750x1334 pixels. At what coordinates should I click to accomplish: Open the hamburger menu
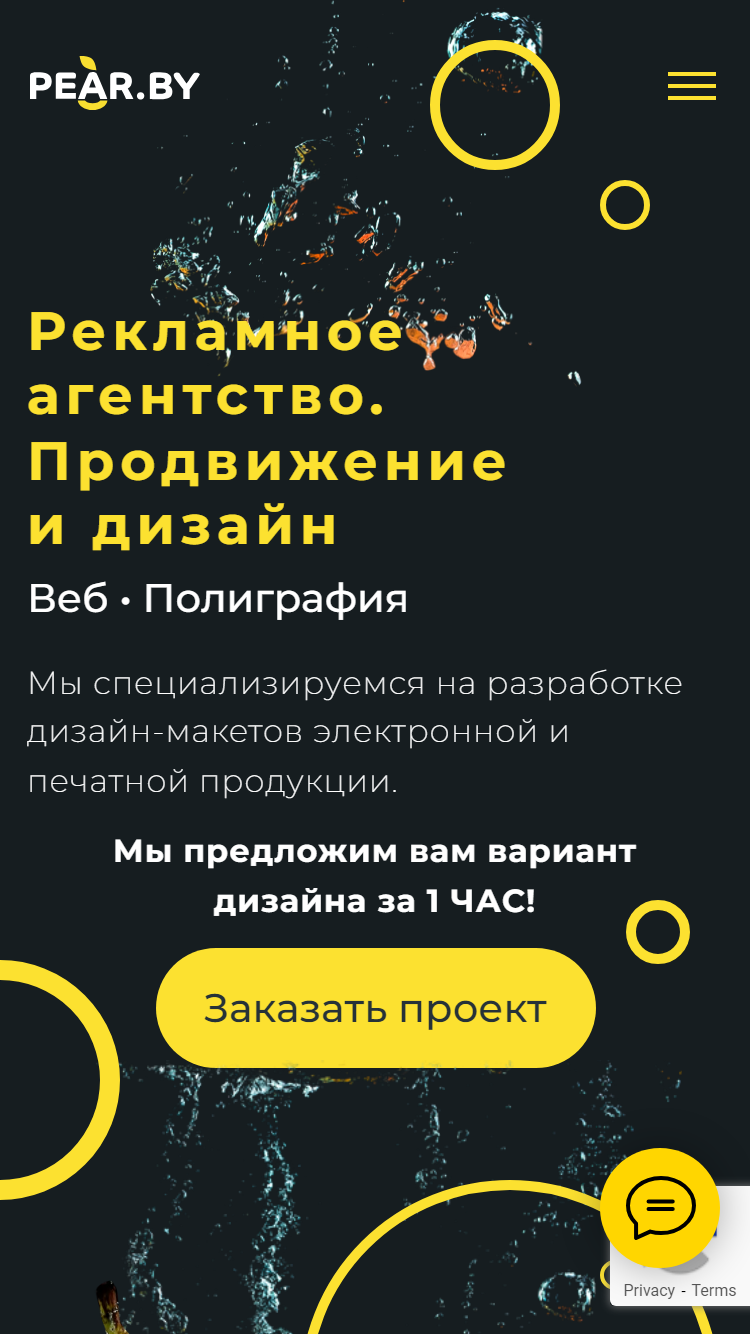point(692,86)
